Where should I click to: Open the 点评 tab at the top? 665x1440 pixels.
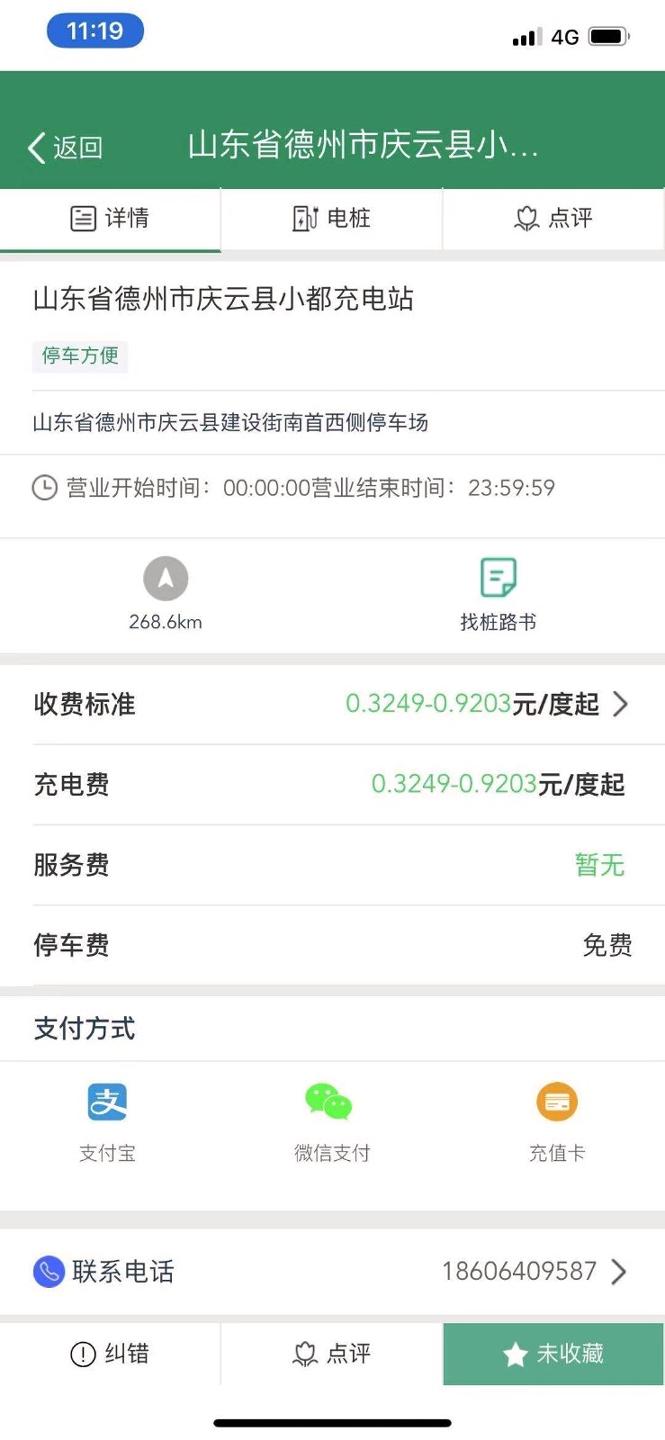tap(553, 218)
